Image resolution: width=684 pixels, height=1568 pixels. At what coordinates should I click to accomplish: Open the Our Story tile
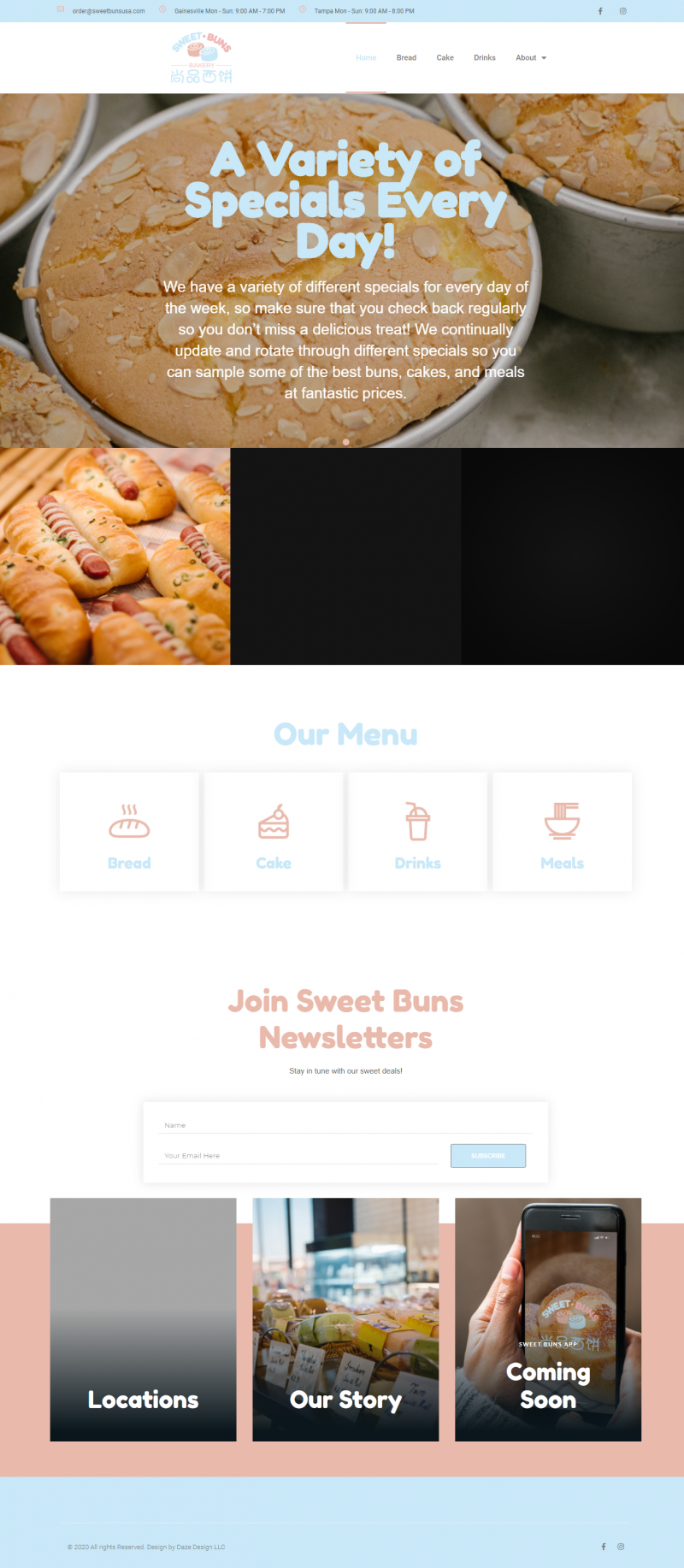click(x=345, y=1319)
